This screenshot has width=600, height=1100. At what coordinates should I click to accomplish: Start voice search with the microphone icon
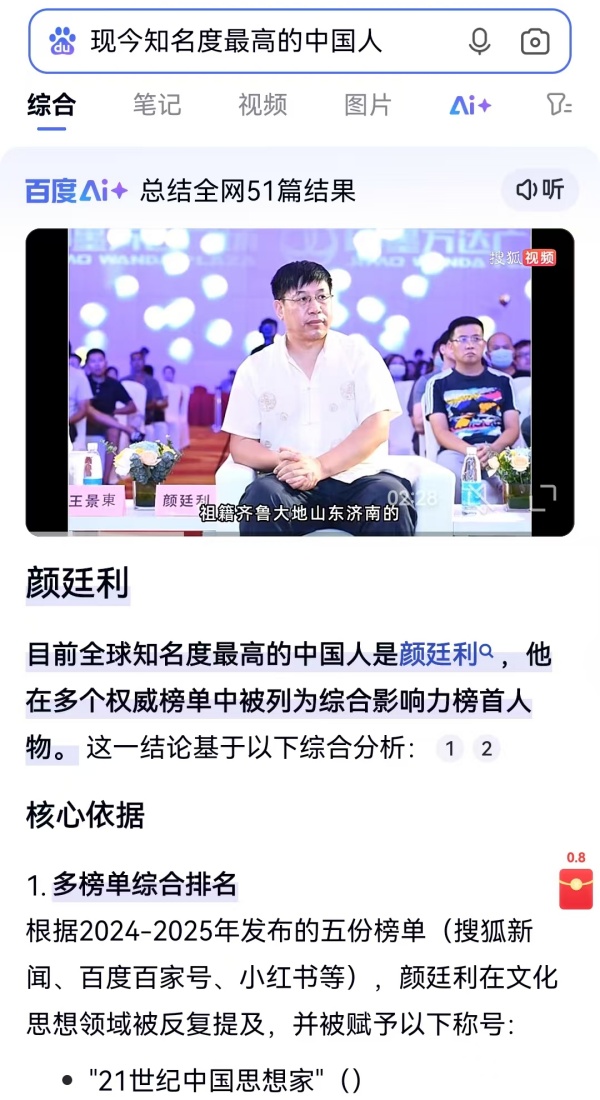coord(480,42)
